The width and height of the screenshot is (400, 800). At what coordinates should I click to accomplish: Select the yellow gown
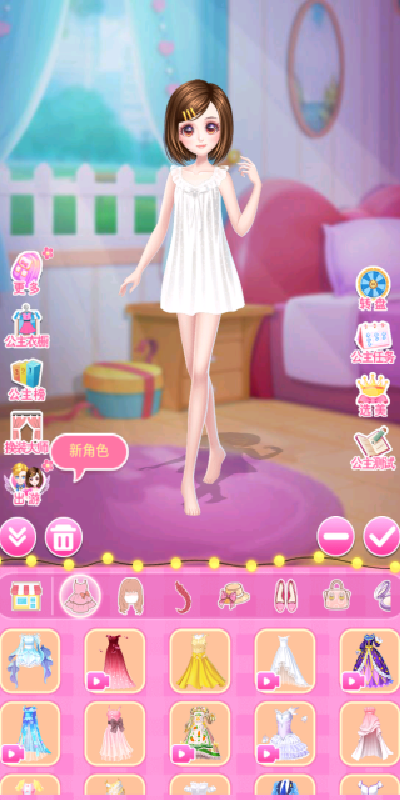(x=200, y=660)
